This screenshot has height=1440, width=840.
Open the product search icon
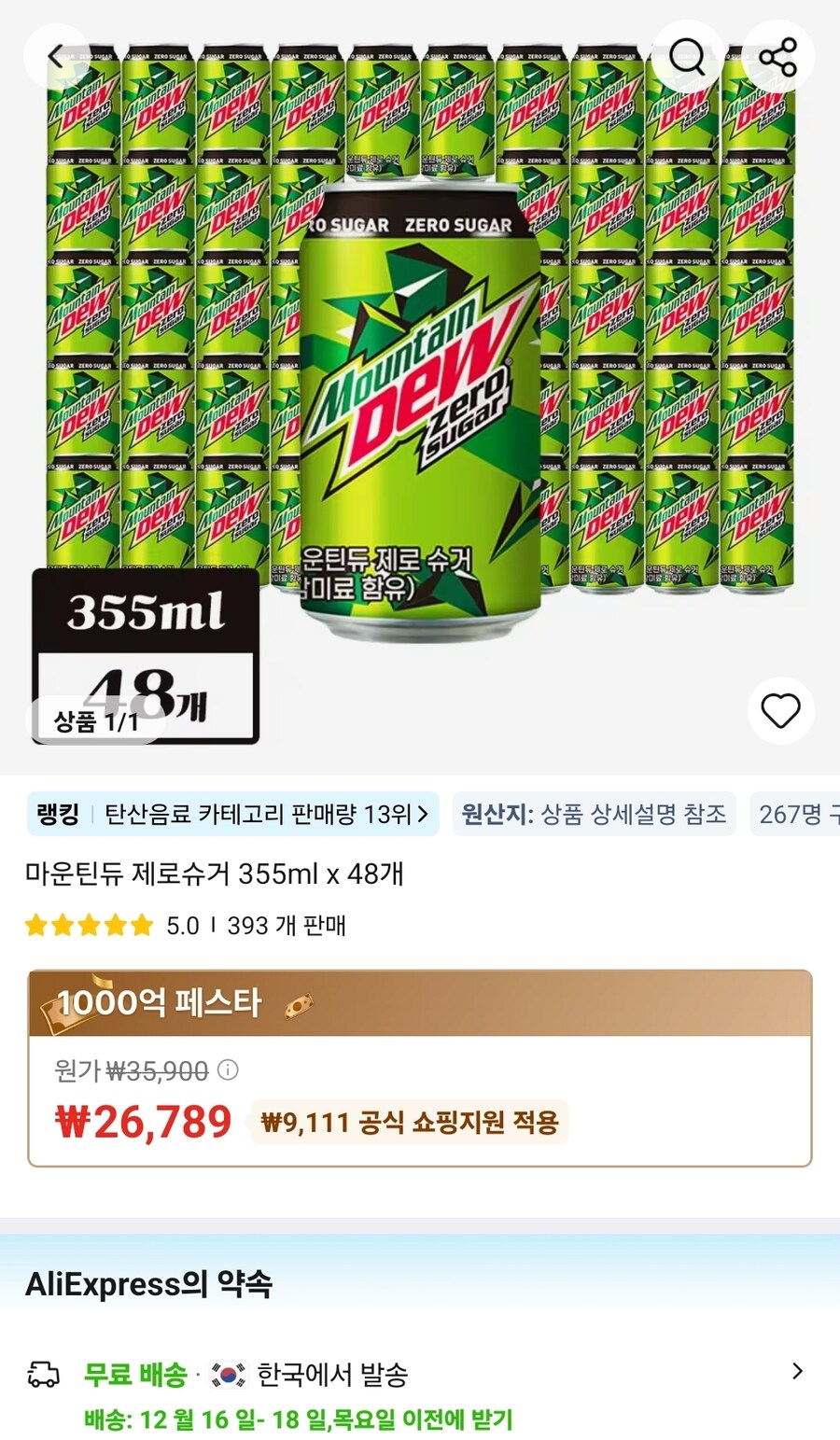click(x=688, y=56)
